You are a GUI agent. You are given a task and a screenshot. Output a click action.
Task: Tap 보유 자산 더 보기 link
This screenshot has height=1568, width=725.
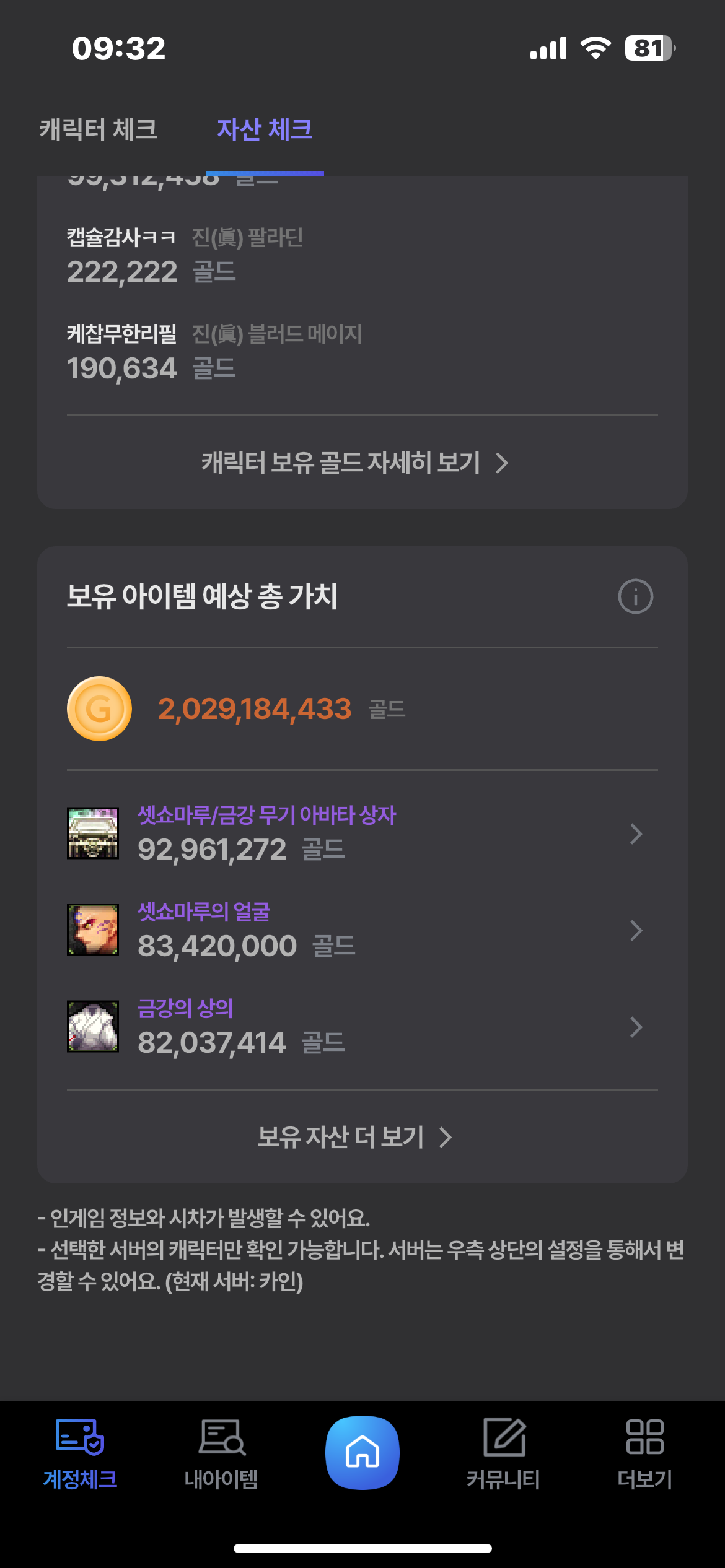354,1137
